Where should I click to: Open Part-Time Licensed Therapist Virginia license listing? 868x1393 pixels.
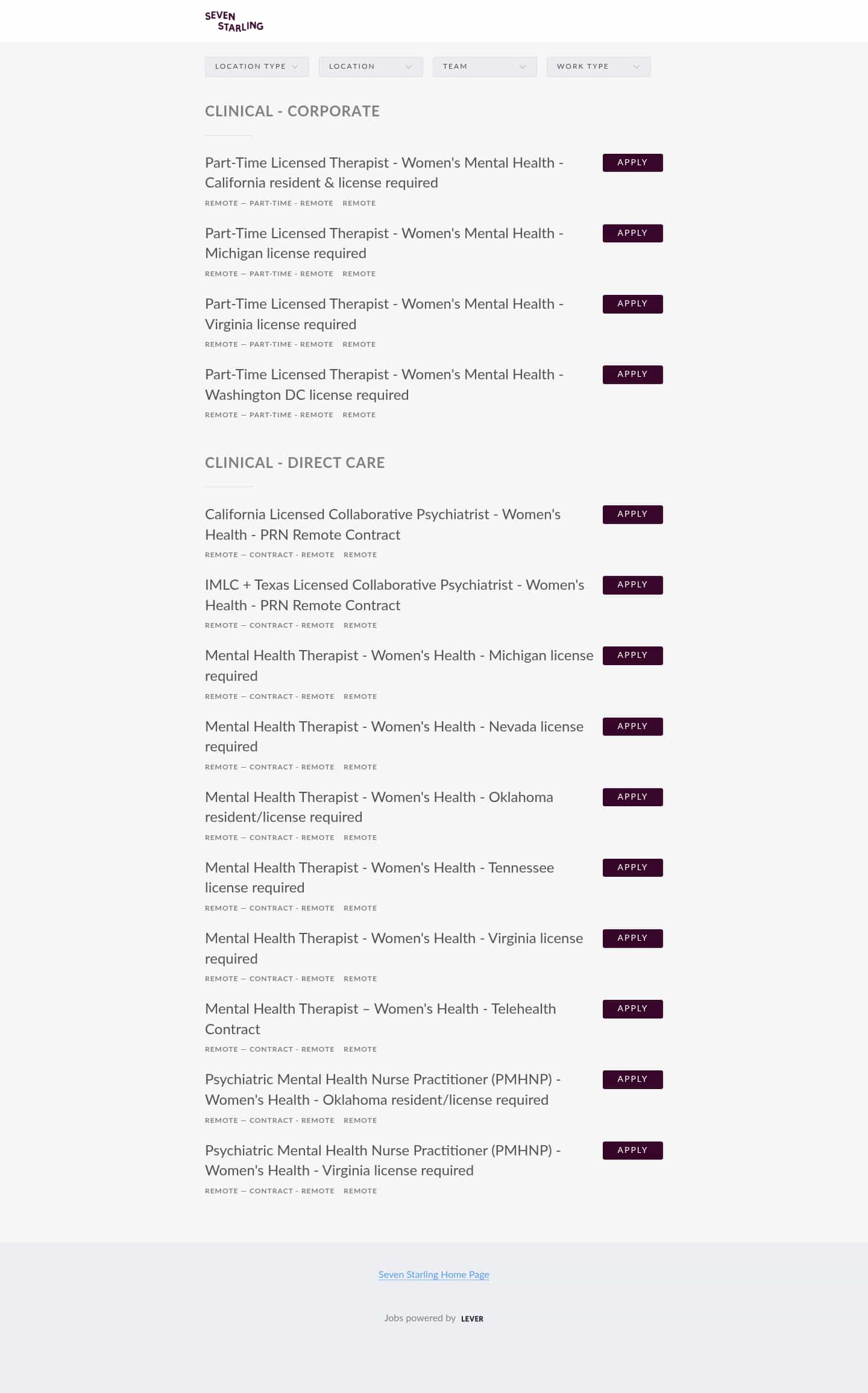tap(384, 314)
